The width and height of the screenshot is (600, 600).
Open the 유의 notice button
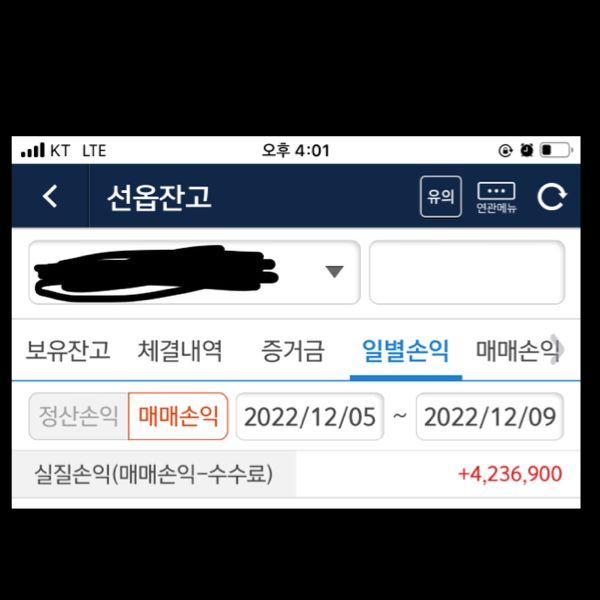pyautogui.click(x=440, y=197)
